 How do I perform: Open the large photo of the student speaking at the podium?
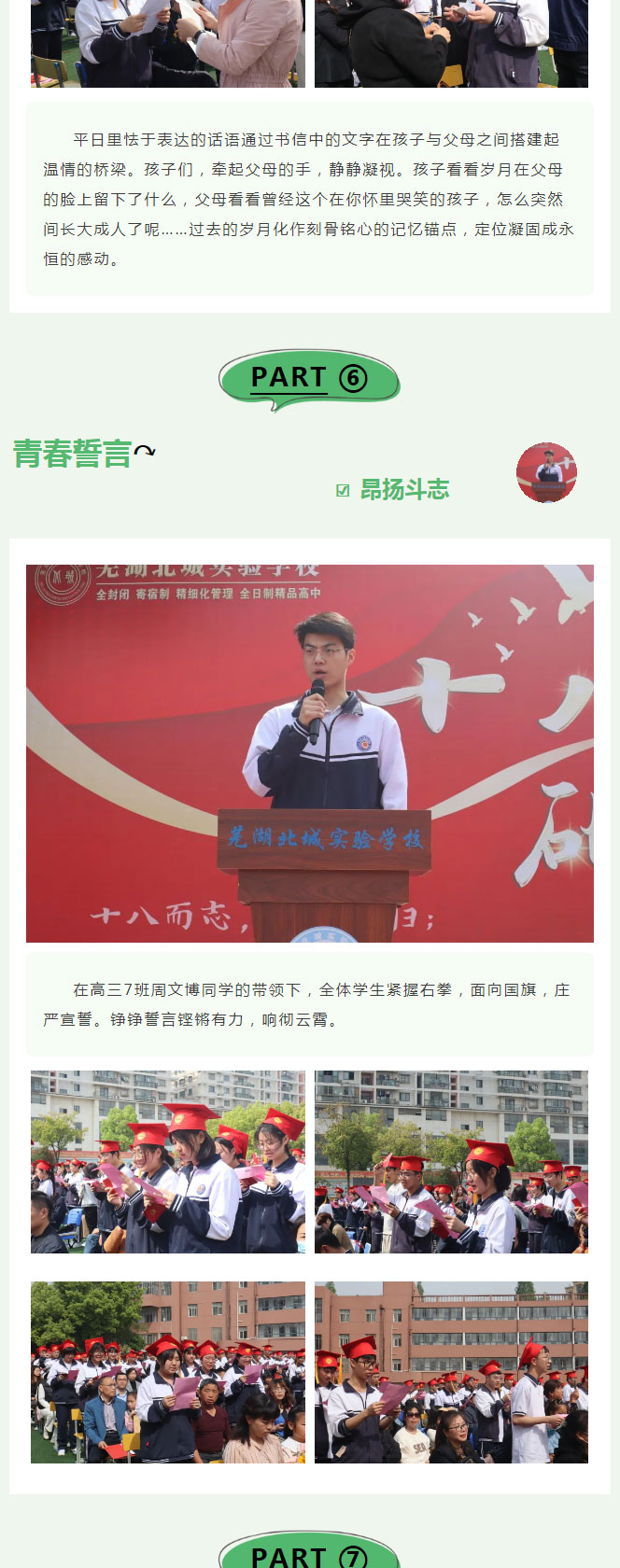coord(309,752)
